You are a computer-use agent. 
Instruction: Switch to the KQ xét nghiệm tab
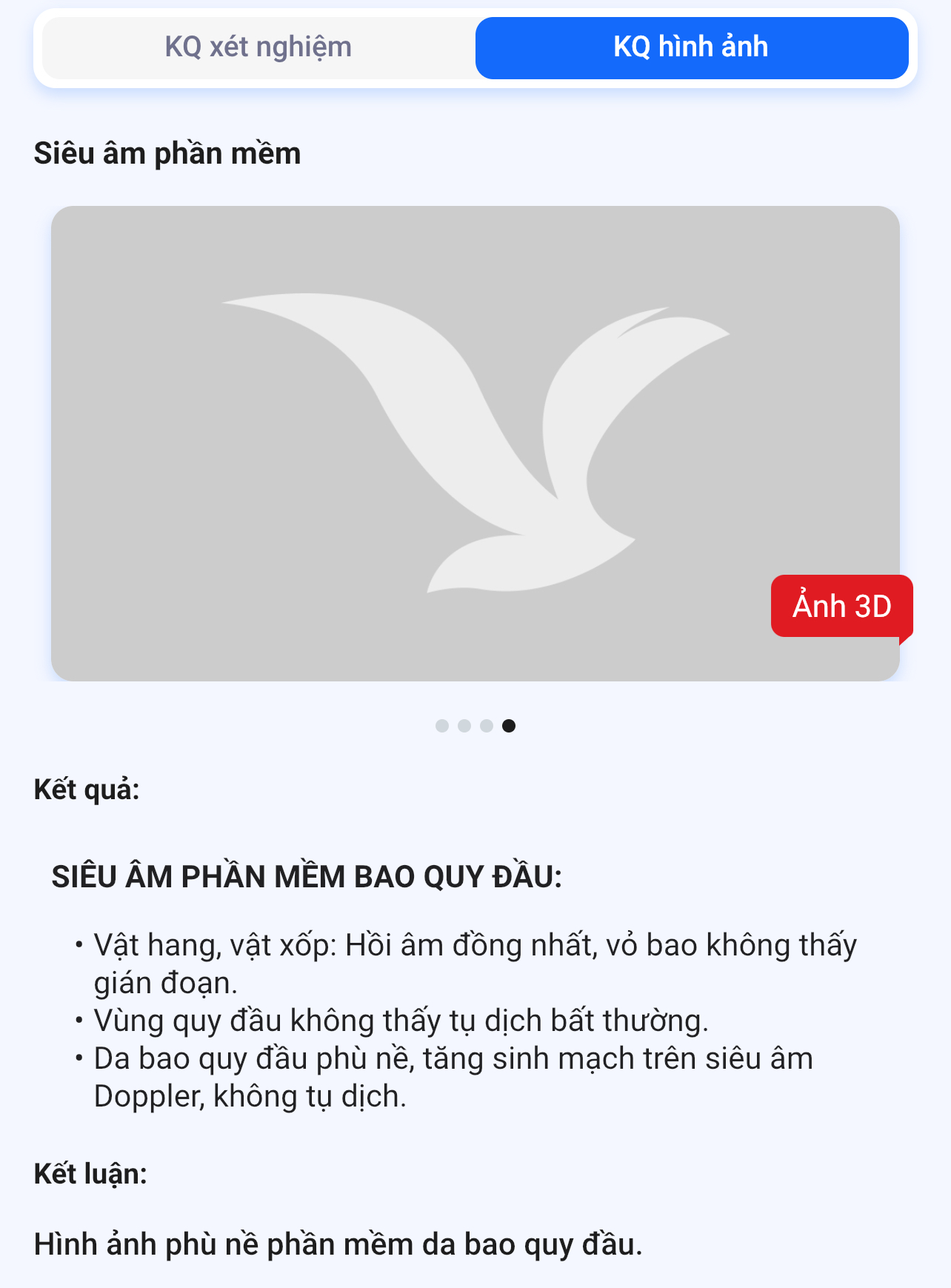pyautogui.click(x=258, y=47)
